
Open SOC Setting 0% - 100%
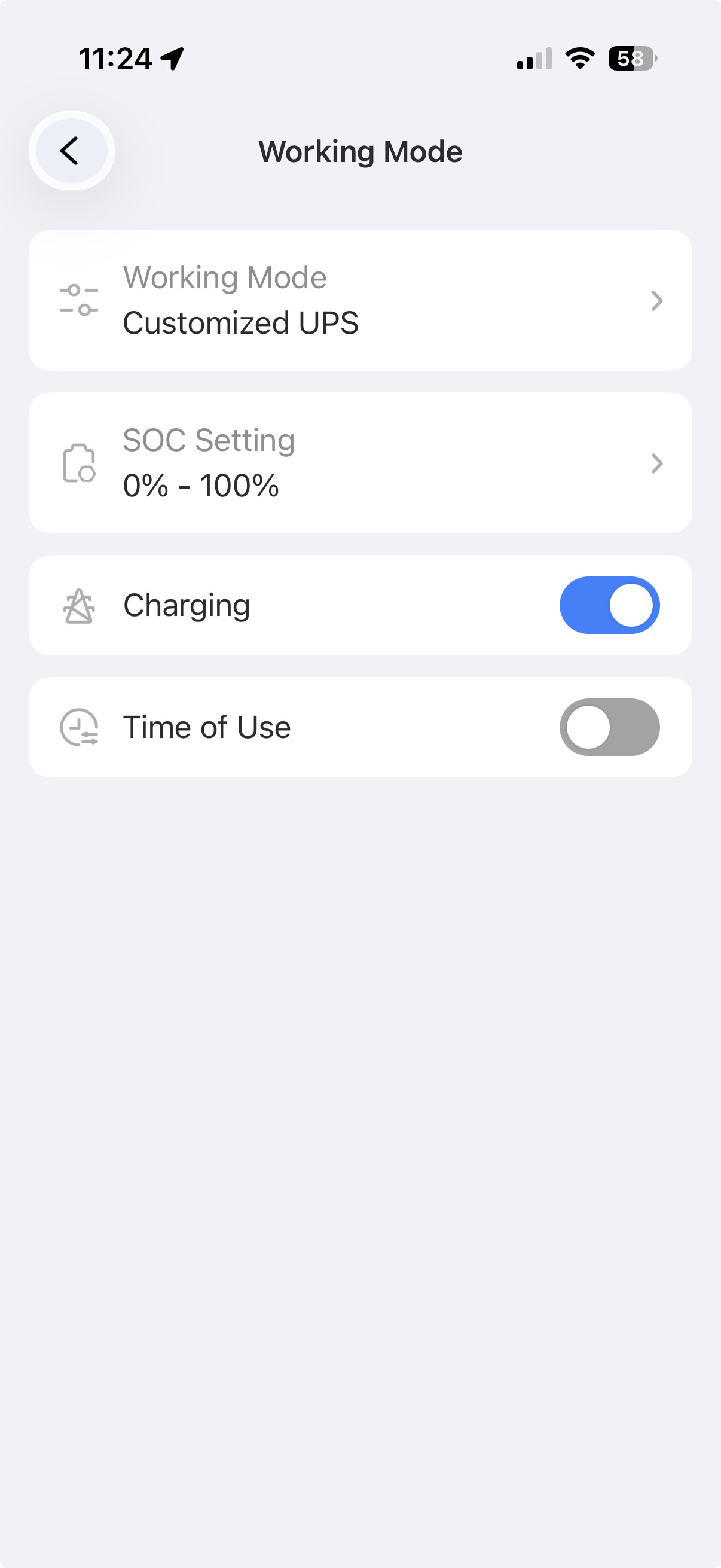click(x=360, y=463)
